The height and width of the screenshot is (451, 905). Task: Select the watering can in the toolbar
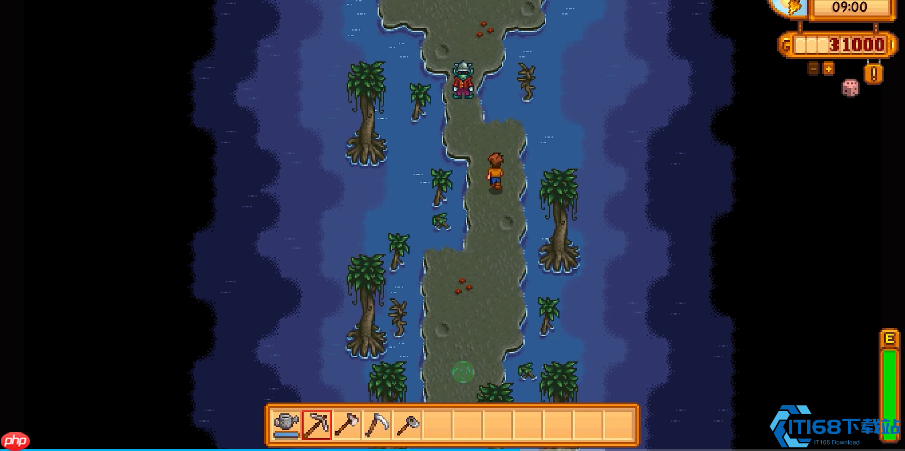click(287, 425)
